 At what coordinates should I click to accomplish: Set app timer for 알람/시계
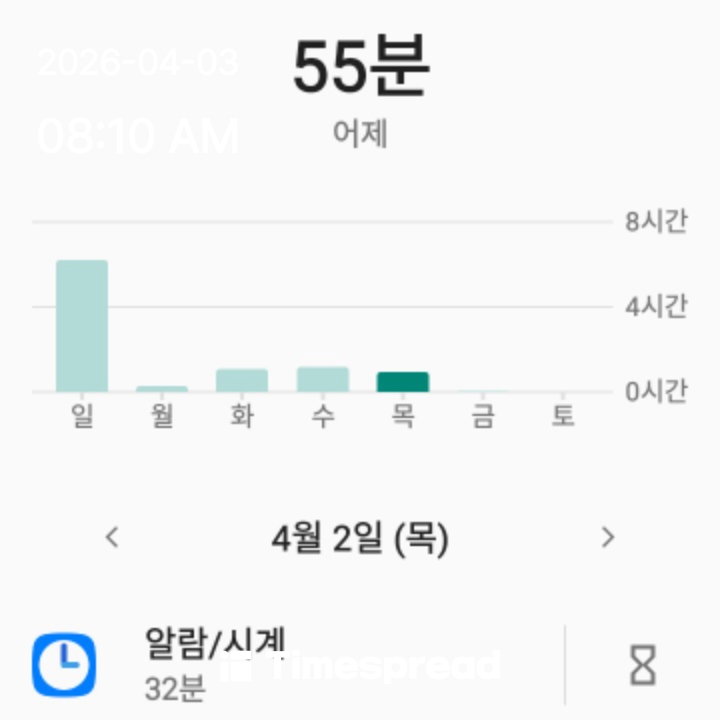coord(643,664)
